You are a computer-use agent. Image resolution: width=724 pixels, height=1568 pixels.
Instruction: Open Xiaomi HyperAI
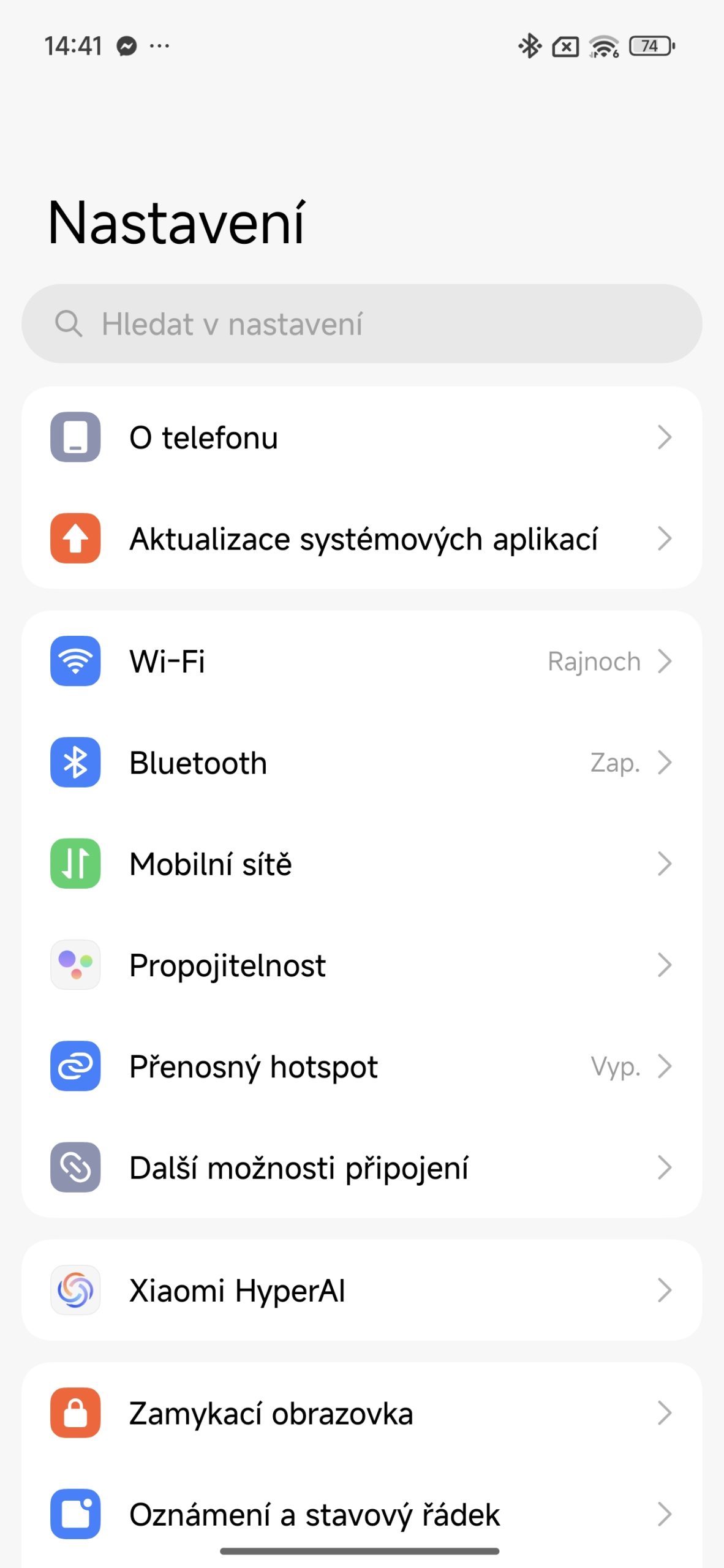coord(361,1291)
